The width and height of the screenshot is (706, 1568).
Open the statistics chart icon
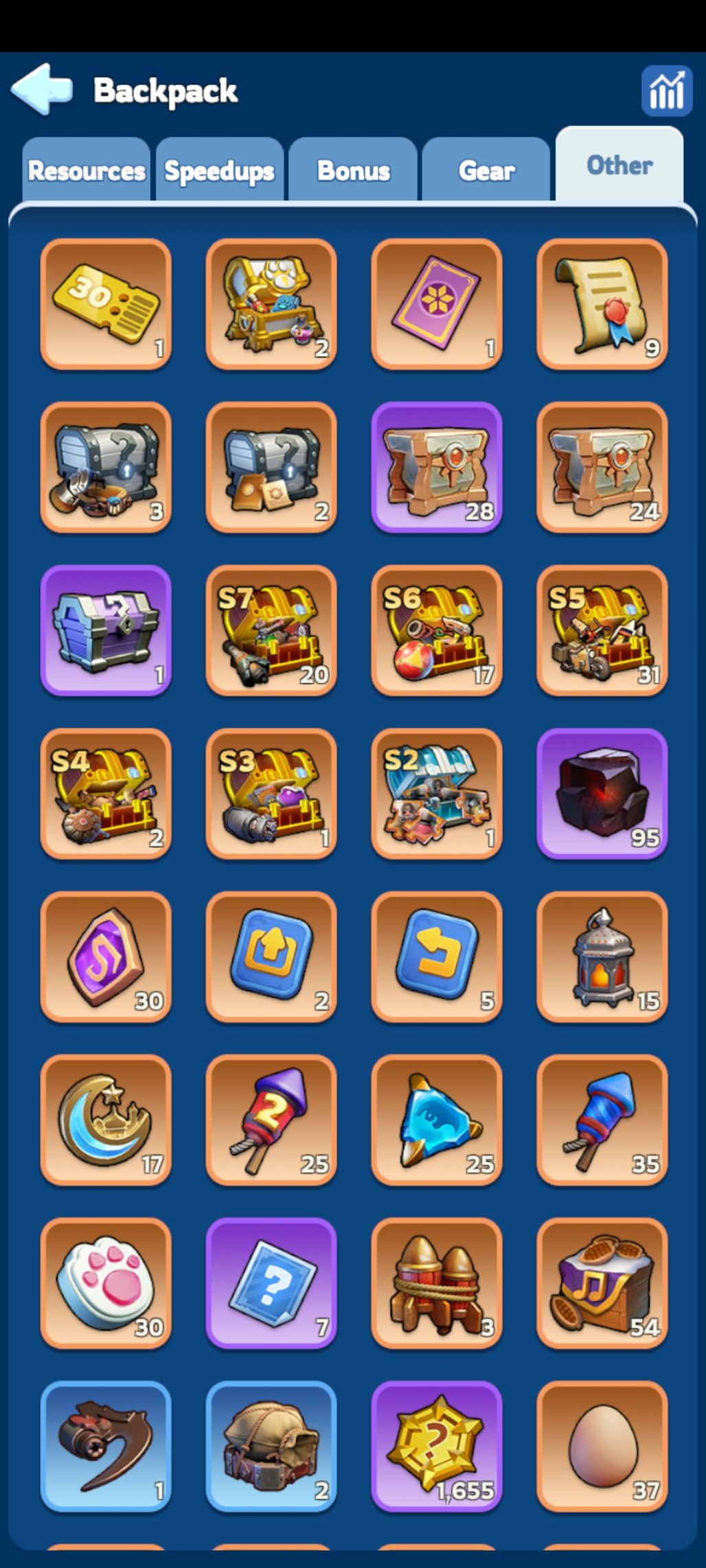(x=665, y=91)
